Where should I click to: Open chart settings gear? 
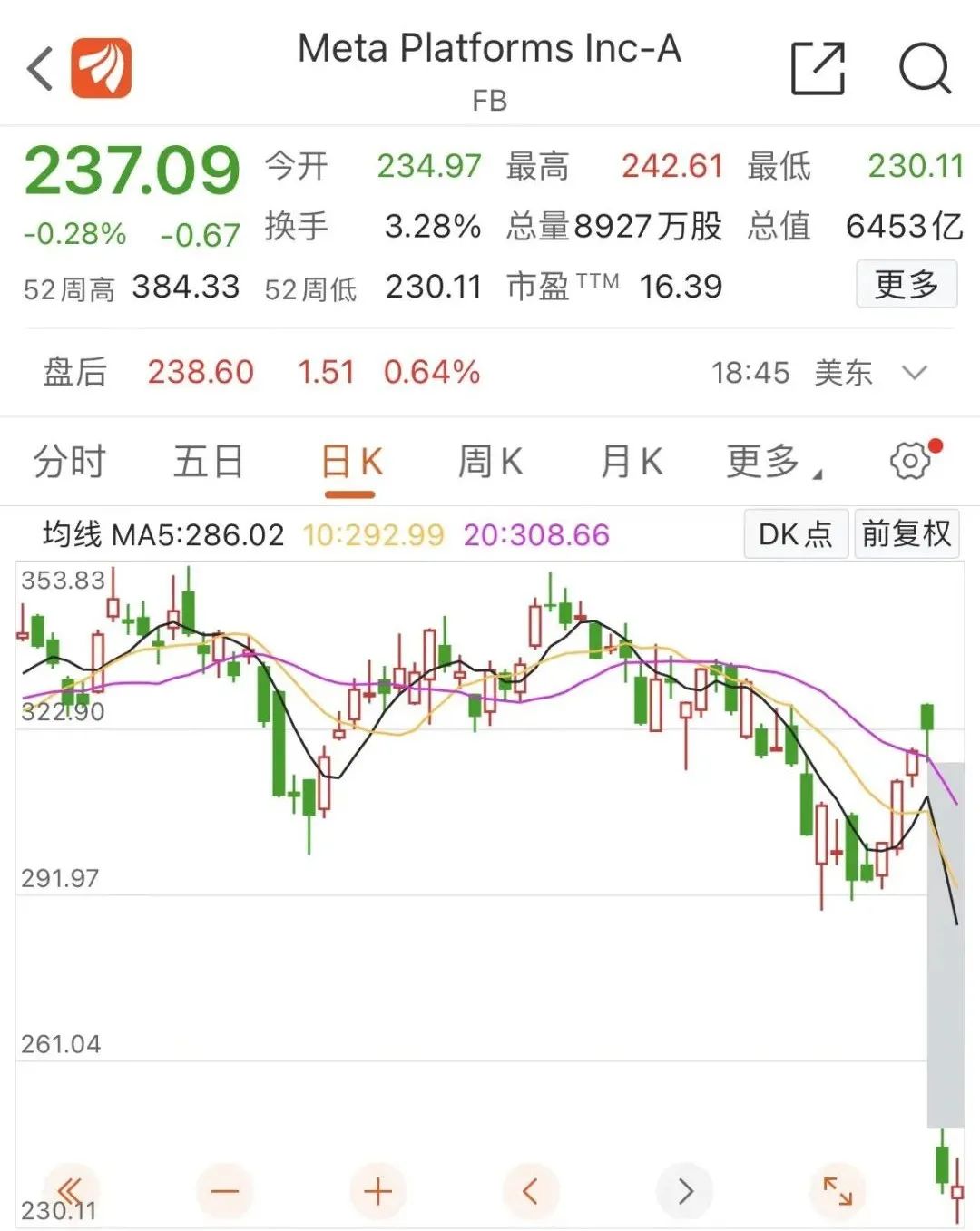pyautogui.click(x=910, y=460)
